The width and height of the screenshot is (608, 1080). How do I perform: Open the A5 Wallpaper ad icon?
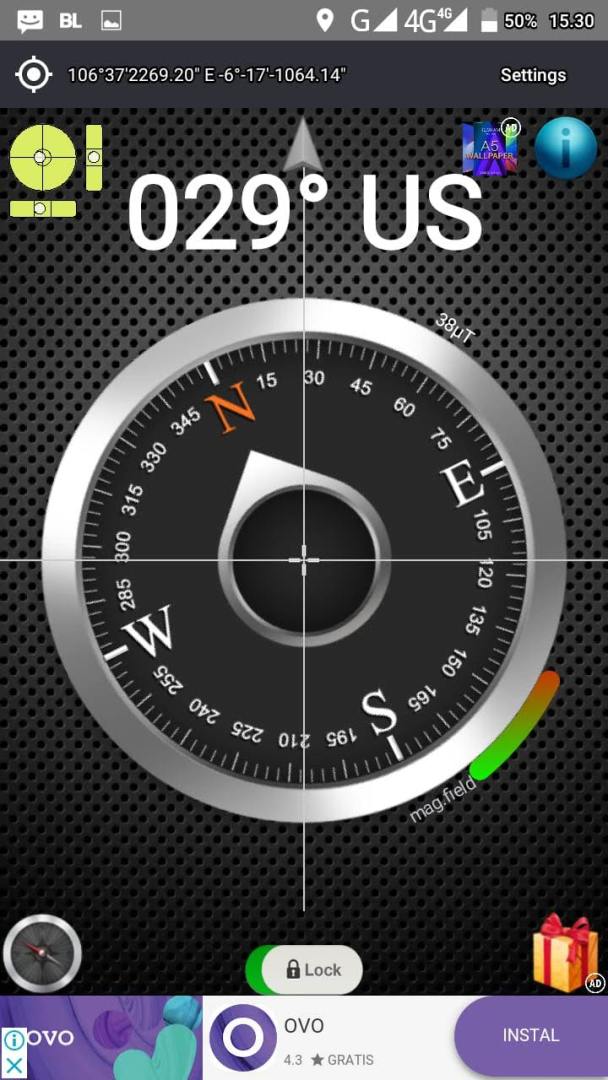click(489, 149)
